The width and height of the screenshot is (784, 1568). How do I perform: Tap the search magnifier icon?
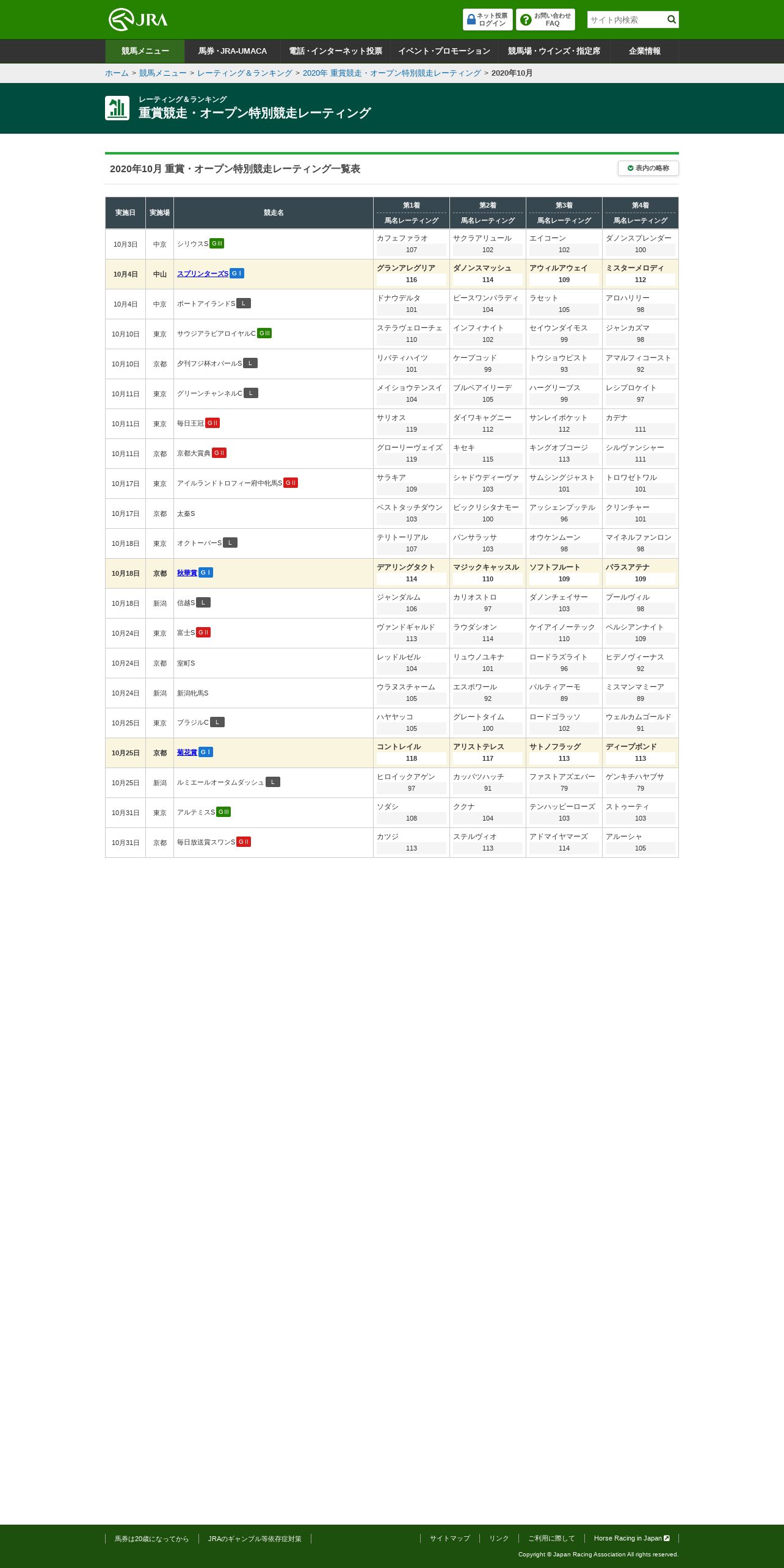672,20
